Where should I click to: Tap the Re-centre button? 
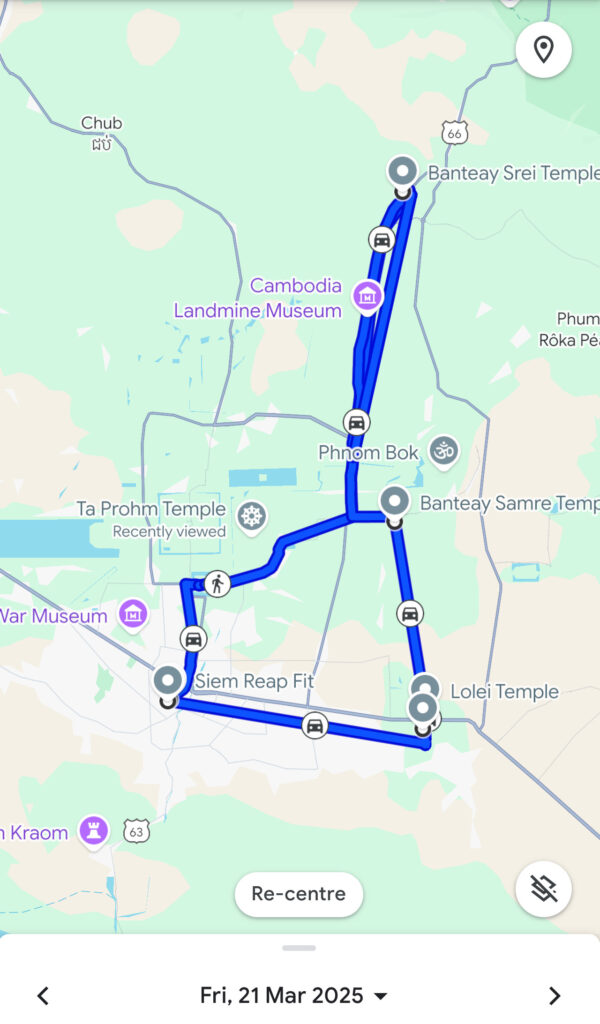pyautogui.click(x=298, y=894)
